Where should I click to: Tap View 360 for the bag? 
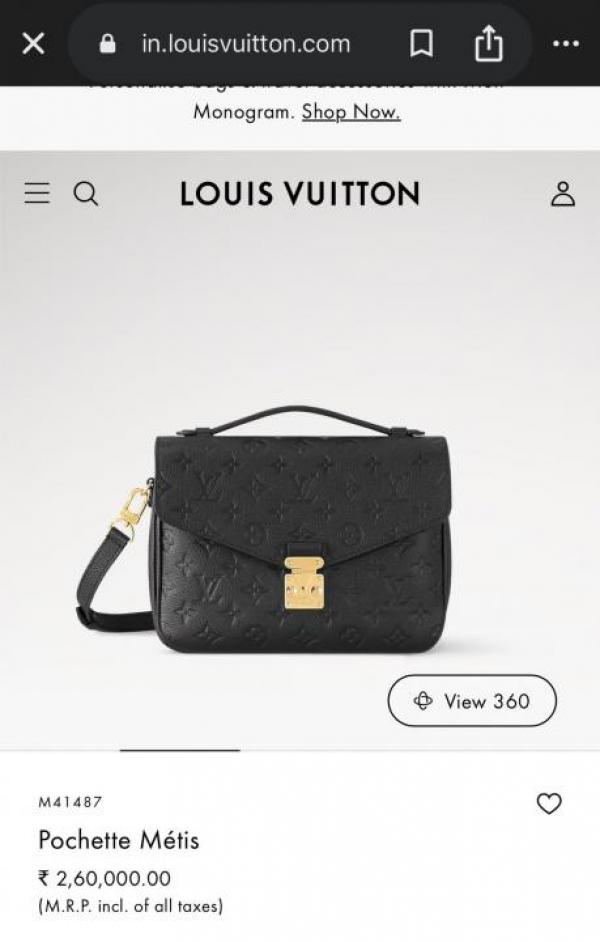click(472, 701)
